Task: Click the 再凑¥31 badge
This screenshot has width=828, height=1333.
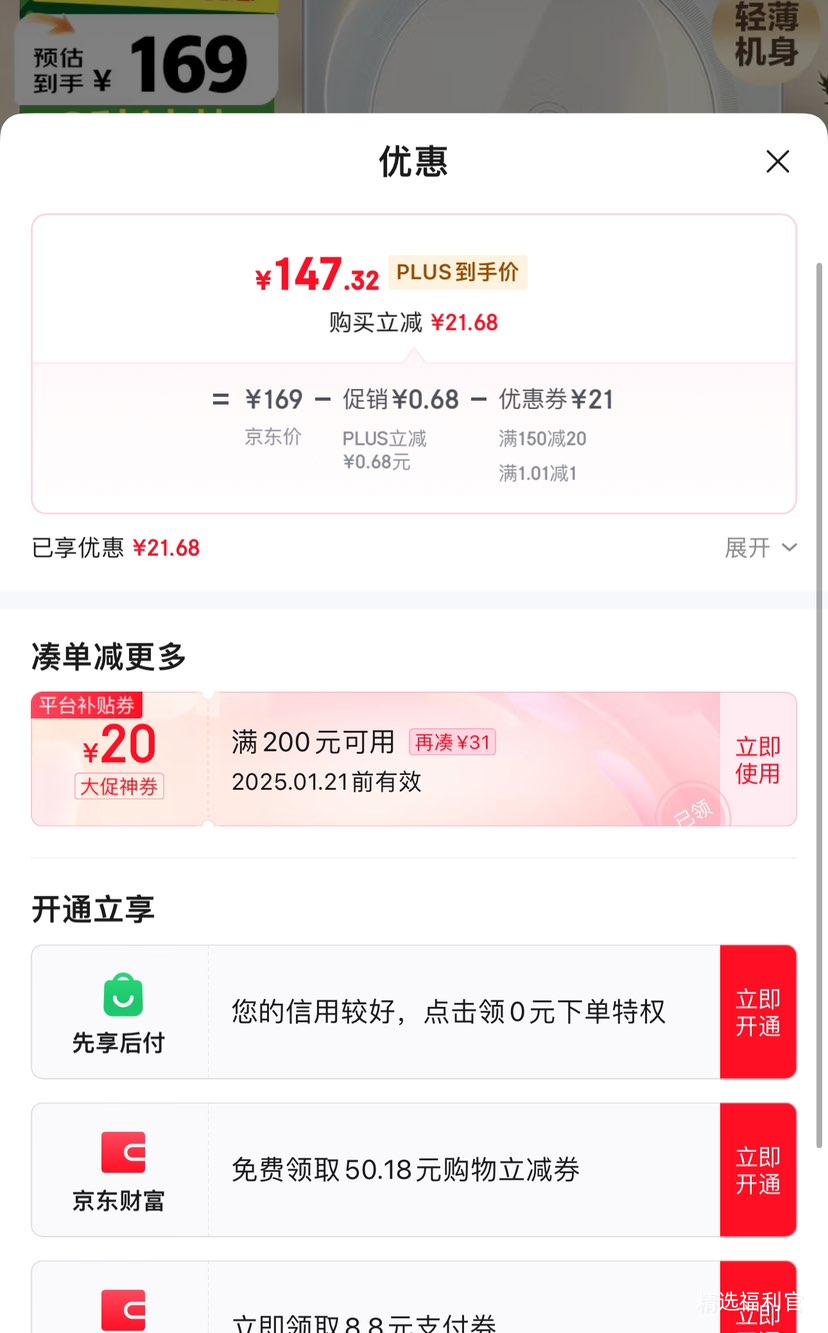Action: pyautogui.click(x=452, y=743)
